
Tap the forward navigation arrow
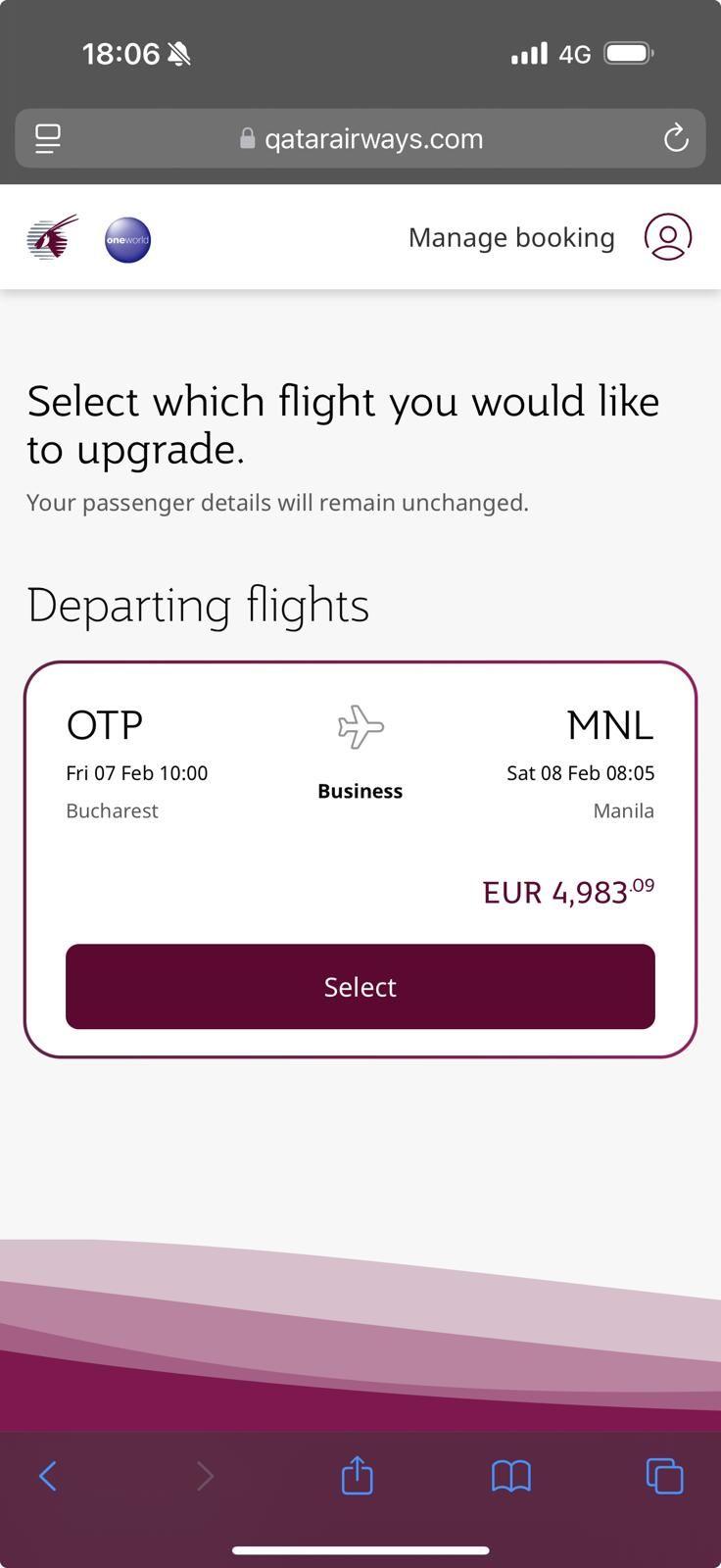tap(204, 1476)
